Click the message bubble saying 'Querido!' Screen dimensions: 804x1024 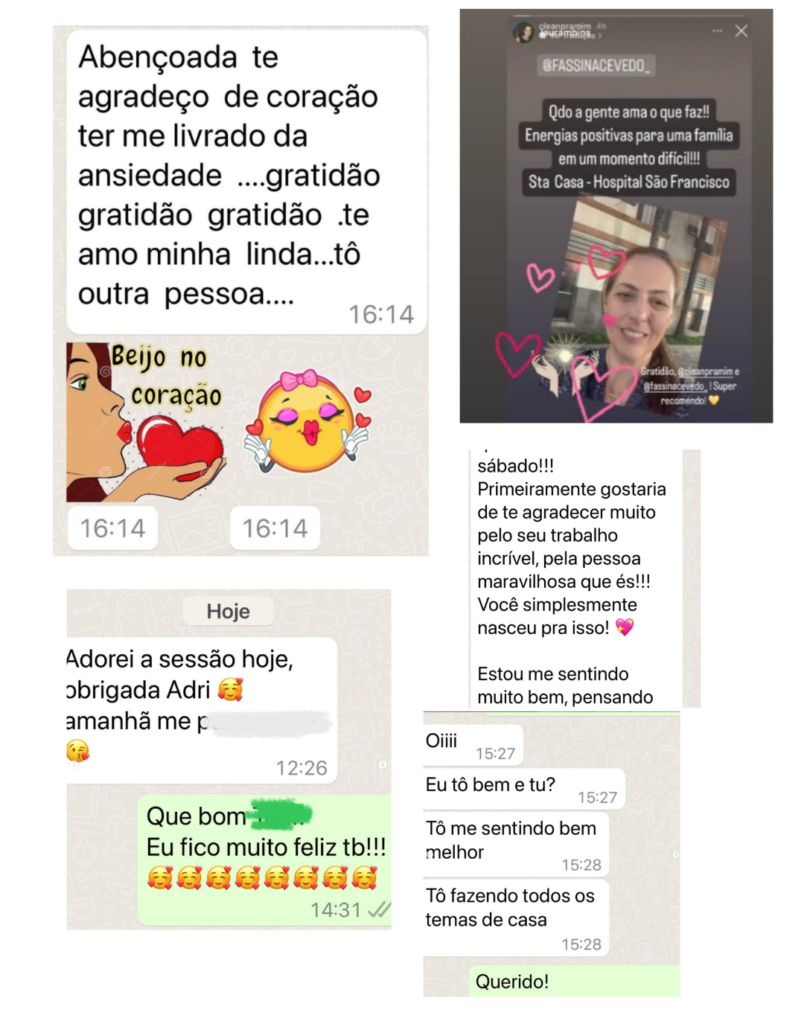click(x=515, y=982)
